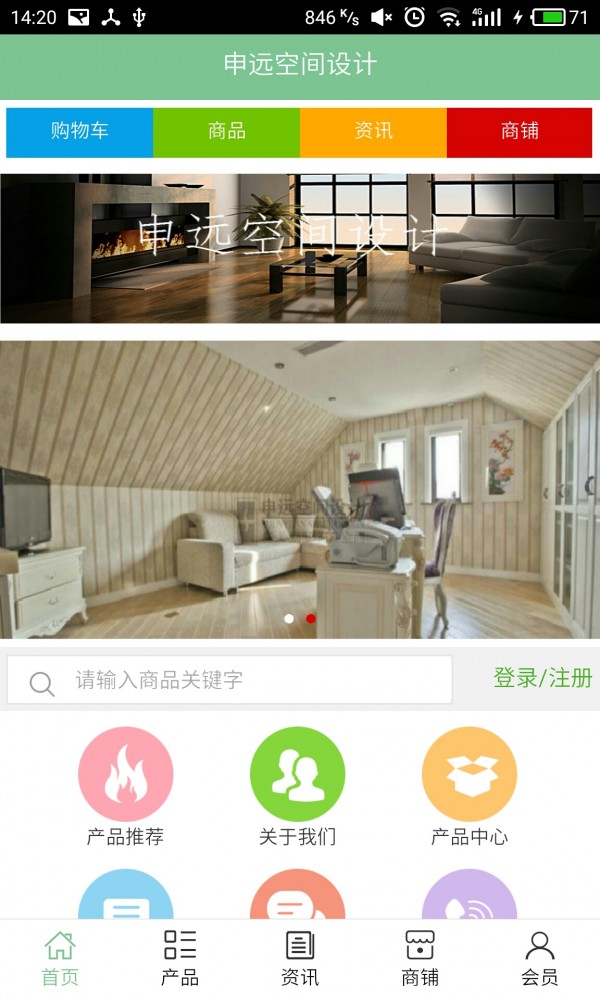Focus the 请输入商品关键字 search field
The height and width of the screenshot is (1000, 600).
(250, 680)
